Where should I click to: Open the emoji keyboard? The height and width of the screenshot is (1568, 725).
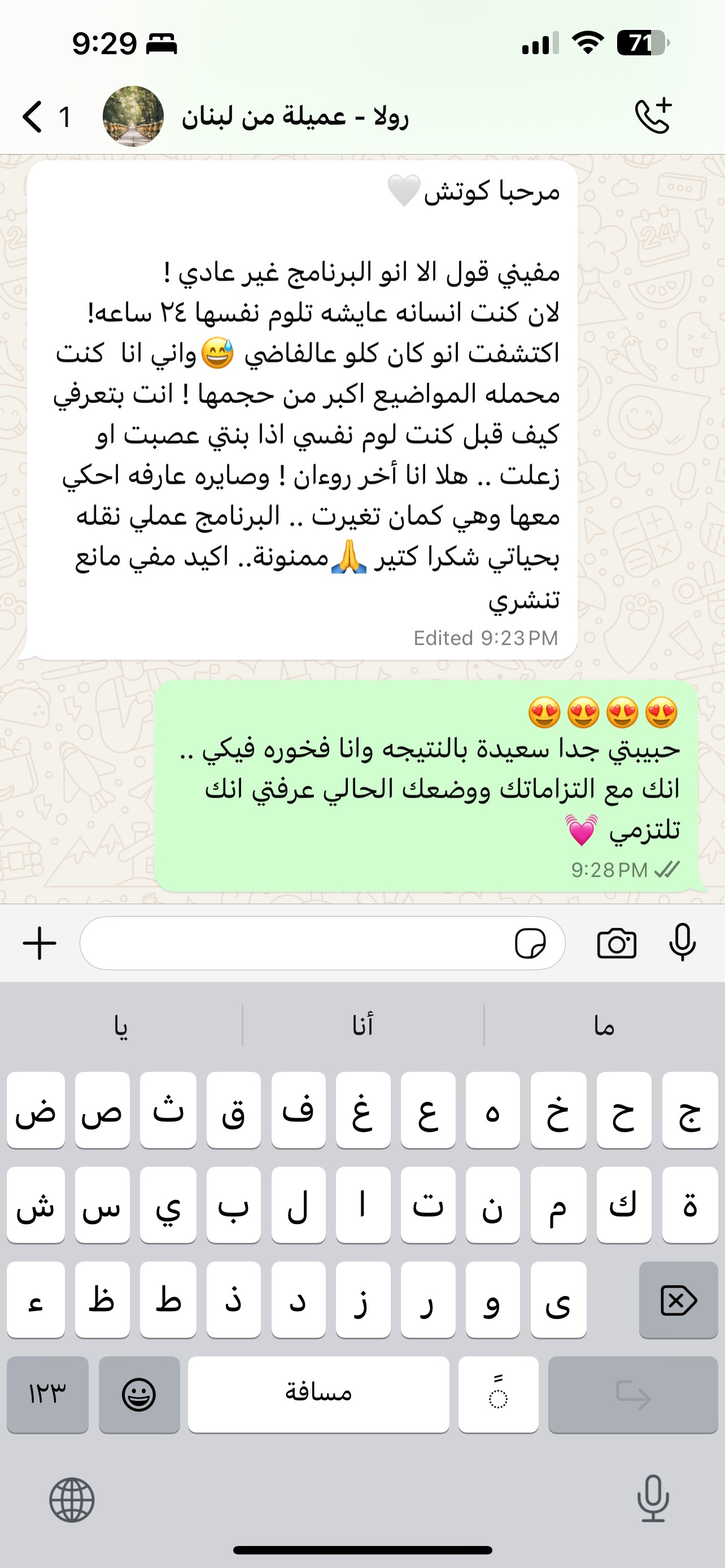point(139,1394)
